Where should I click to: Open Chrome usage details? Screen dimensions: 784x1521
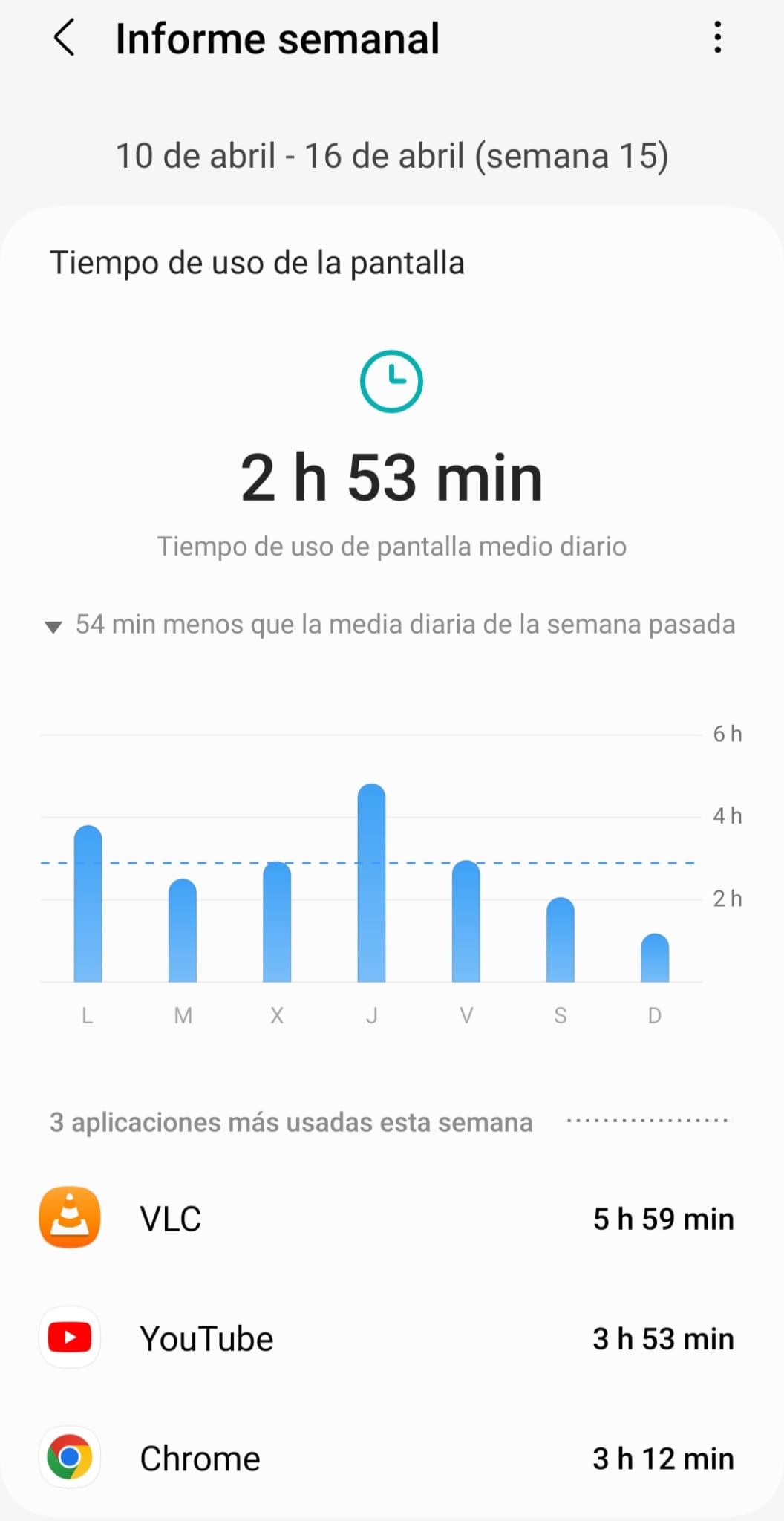pyautogui.click(x=392, y=1458)
